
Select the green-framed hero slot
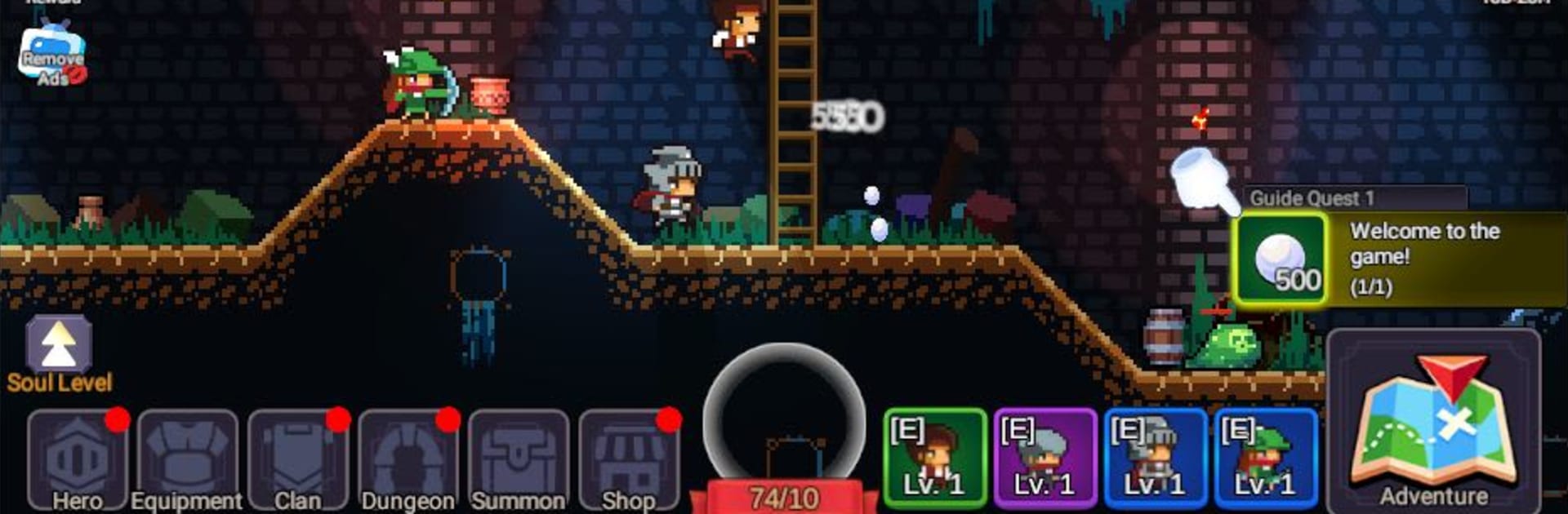(x=934, y=459)
